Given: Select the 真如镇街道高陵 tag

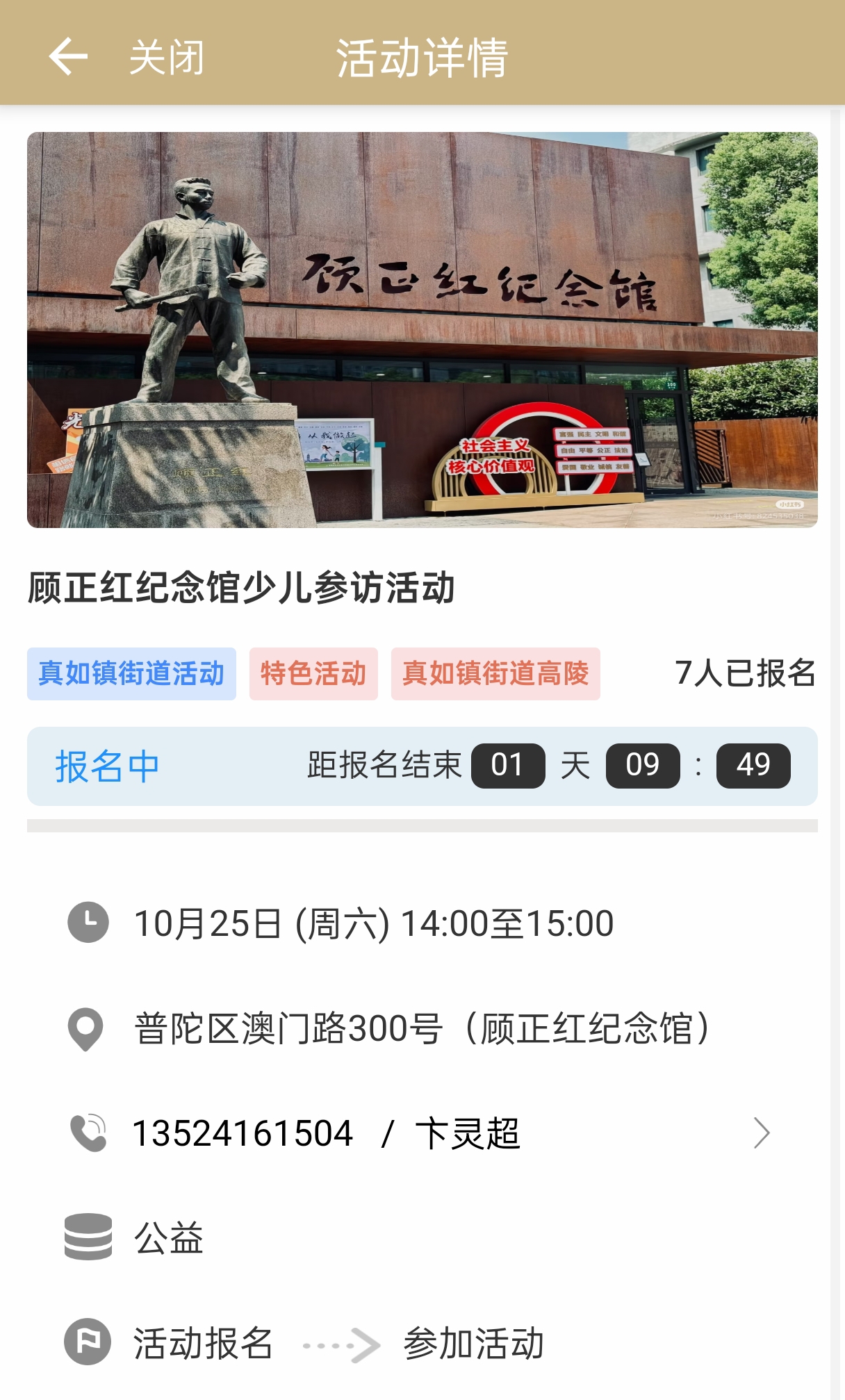Looking at the screenshot, I should pos(495,673).
